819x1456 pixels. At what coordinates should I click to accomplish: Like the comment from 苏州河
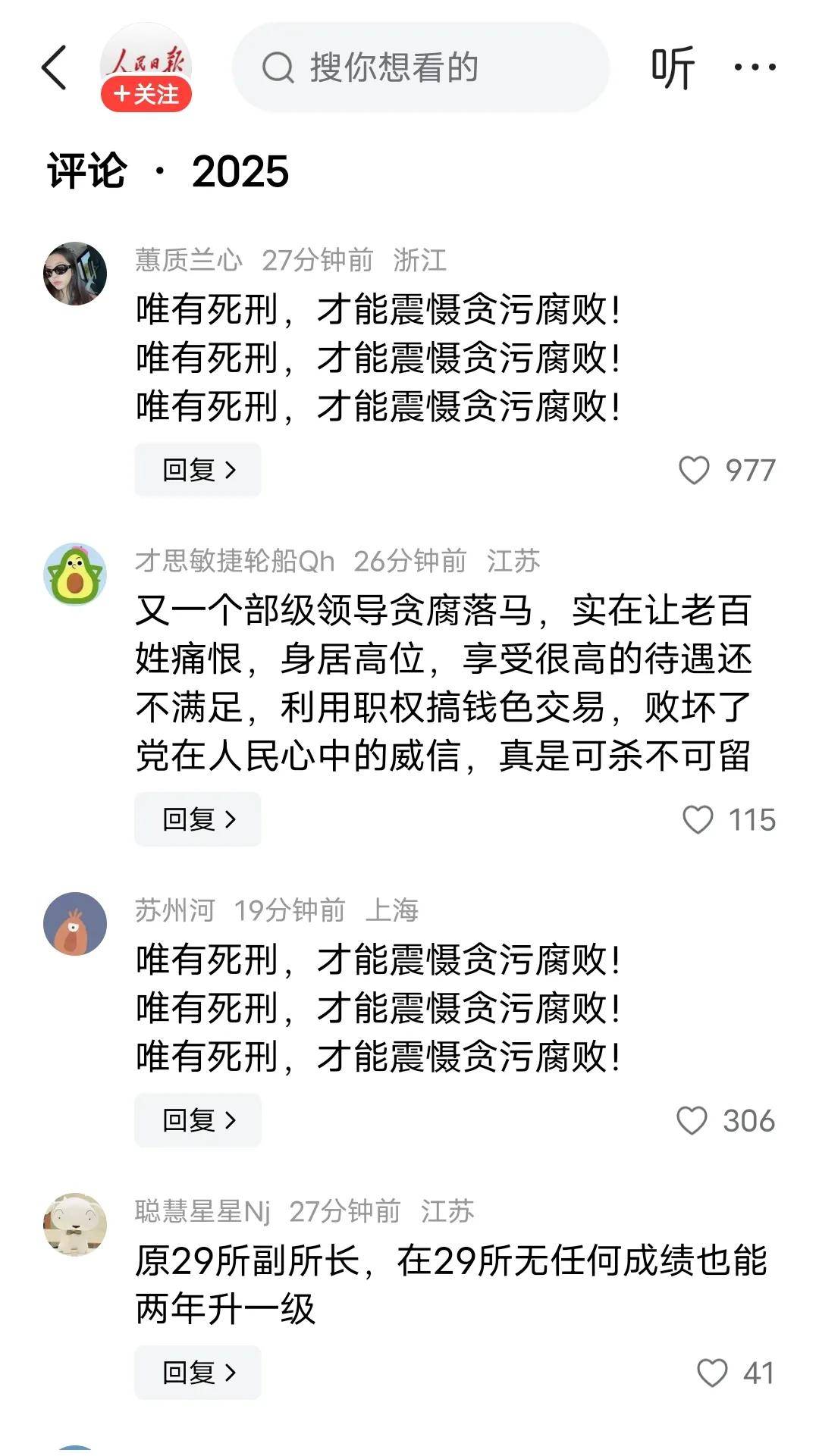[692, 1120]
